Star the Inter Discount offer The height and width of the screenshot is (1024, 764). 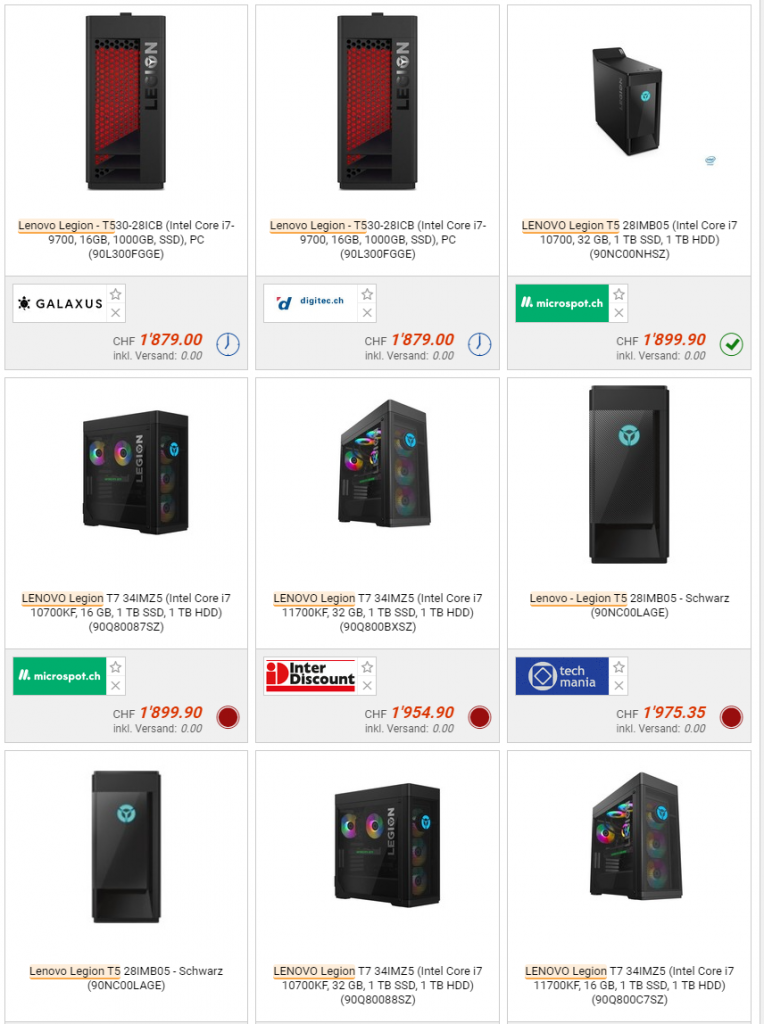point(367,667)
